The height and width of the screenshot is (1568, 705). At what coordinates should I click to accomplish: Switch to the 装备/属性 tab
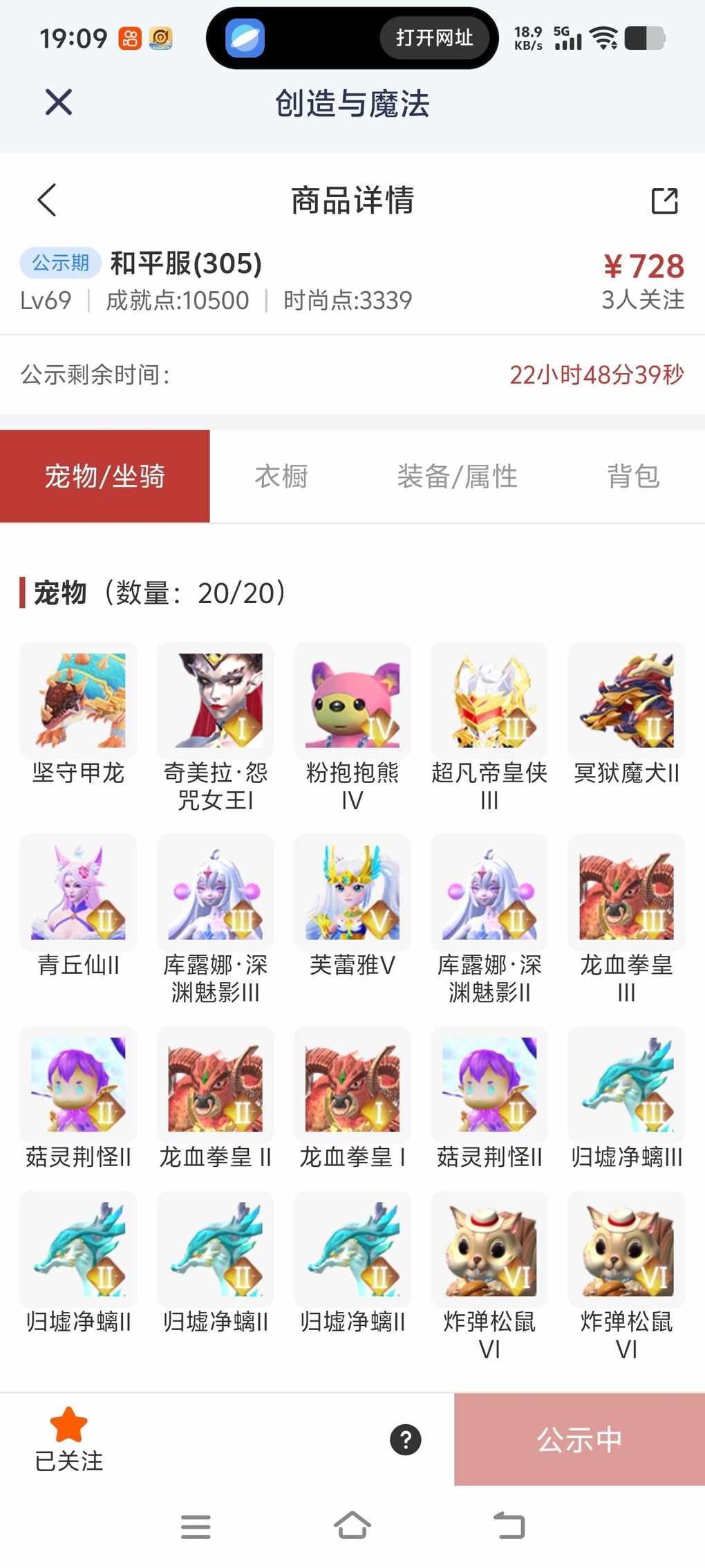pos(457,477)
